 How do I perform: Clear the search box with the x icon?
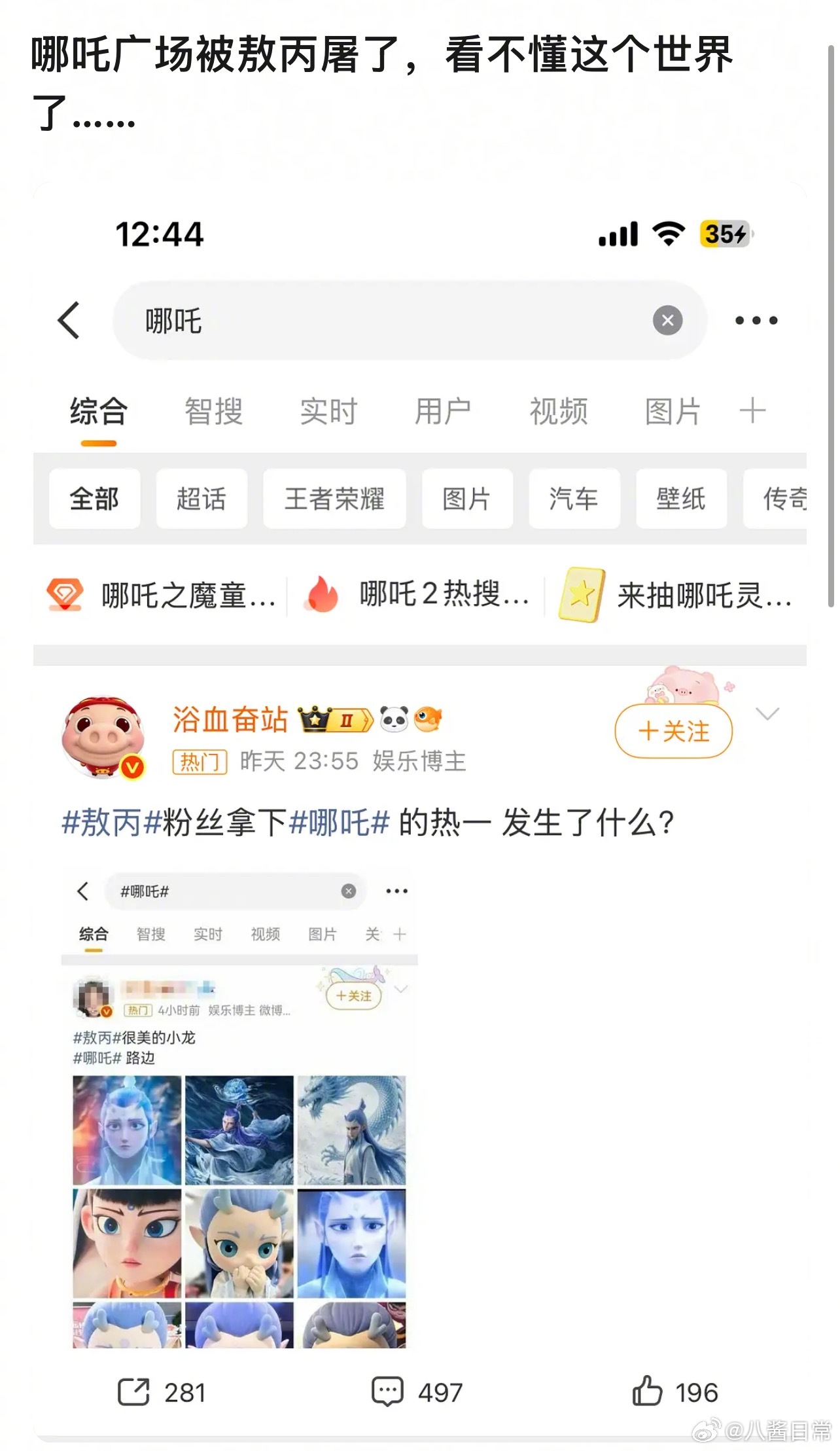pyautogui.click(x=667, y=320)
